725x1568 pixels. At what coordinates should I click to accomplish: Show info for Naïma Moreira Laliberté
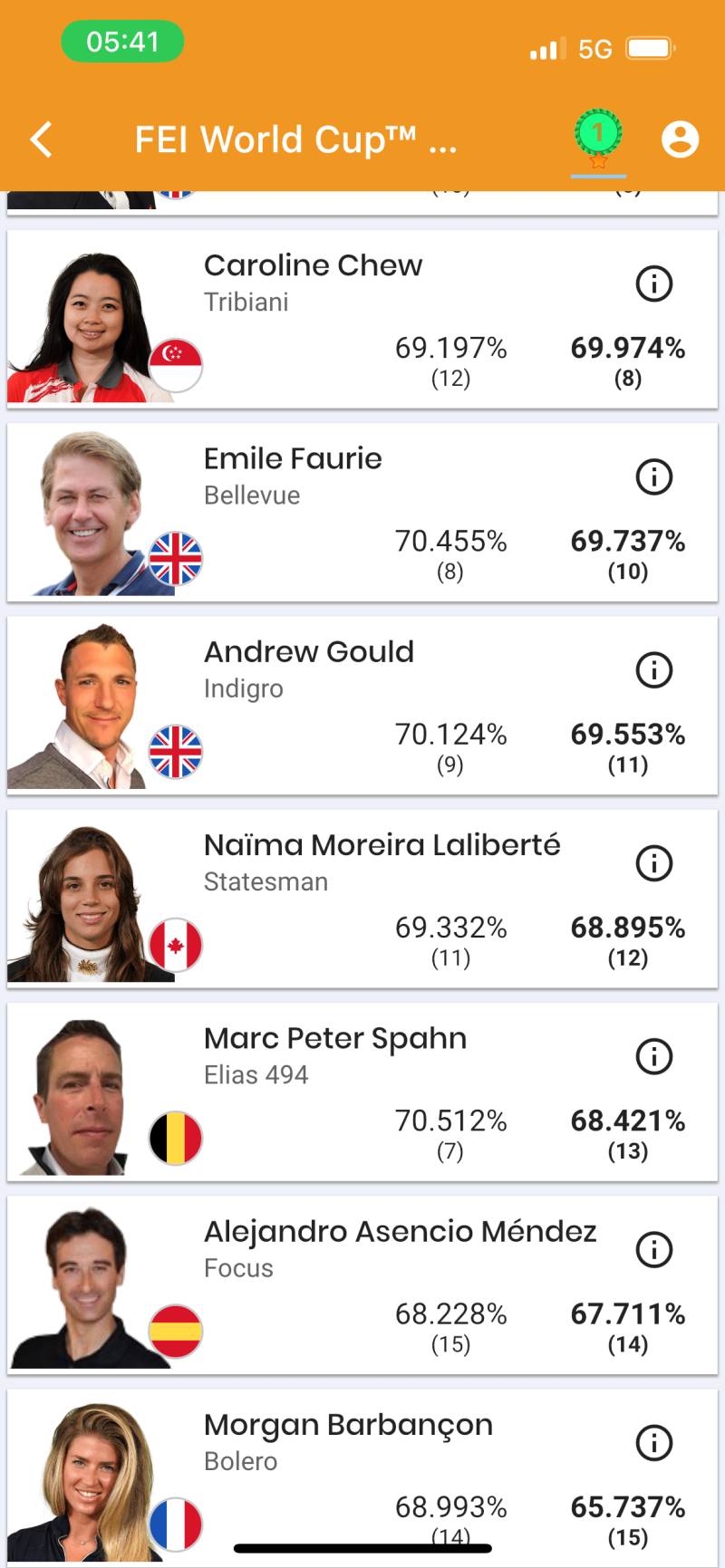tap(654, 863)
